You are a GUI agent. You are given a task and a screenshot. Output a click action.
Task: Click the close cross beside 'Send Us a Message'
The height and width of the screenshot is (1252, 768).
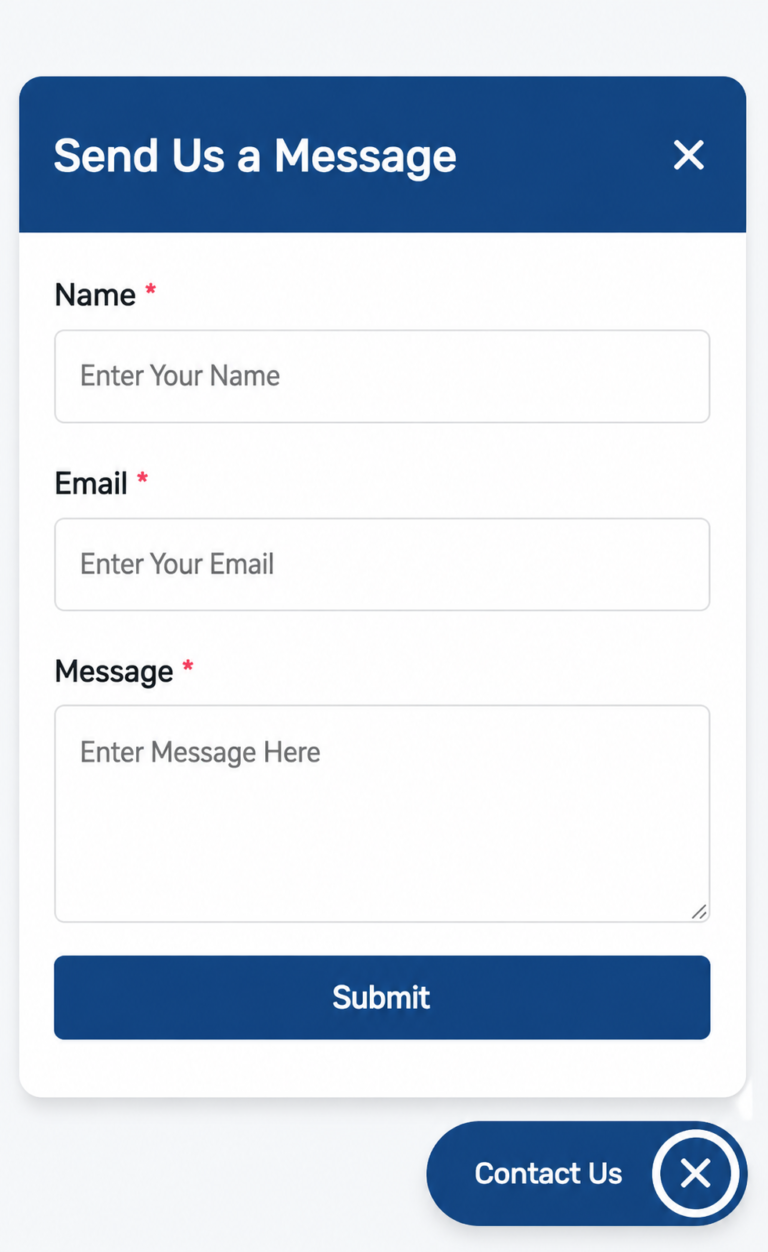688,155
